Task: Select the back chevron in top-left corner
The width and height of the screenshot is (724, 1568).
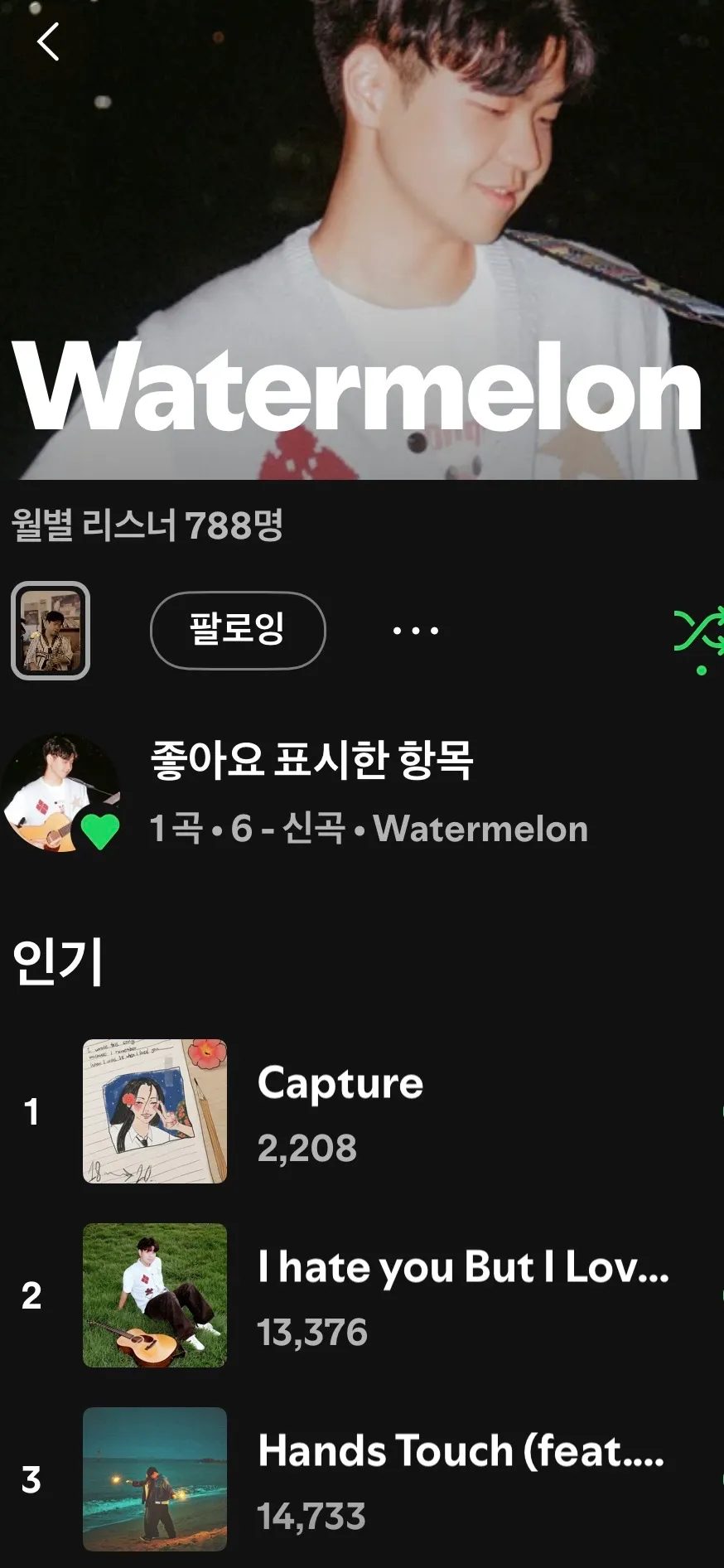Action: [x=48, y=41]
